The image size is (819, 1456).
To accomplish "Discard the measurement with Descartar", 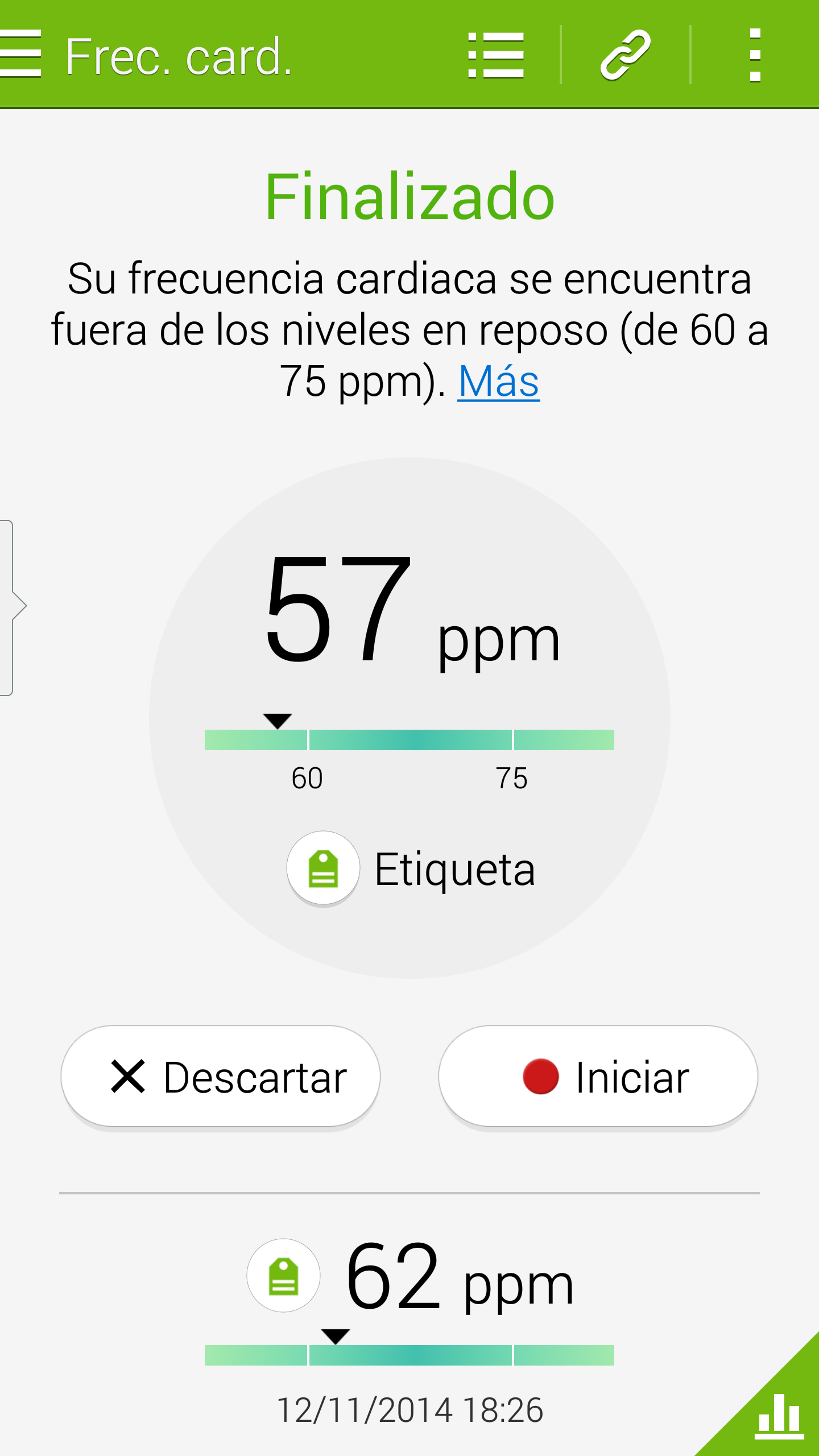I will pyautogui.click(x=221, y=1077).
